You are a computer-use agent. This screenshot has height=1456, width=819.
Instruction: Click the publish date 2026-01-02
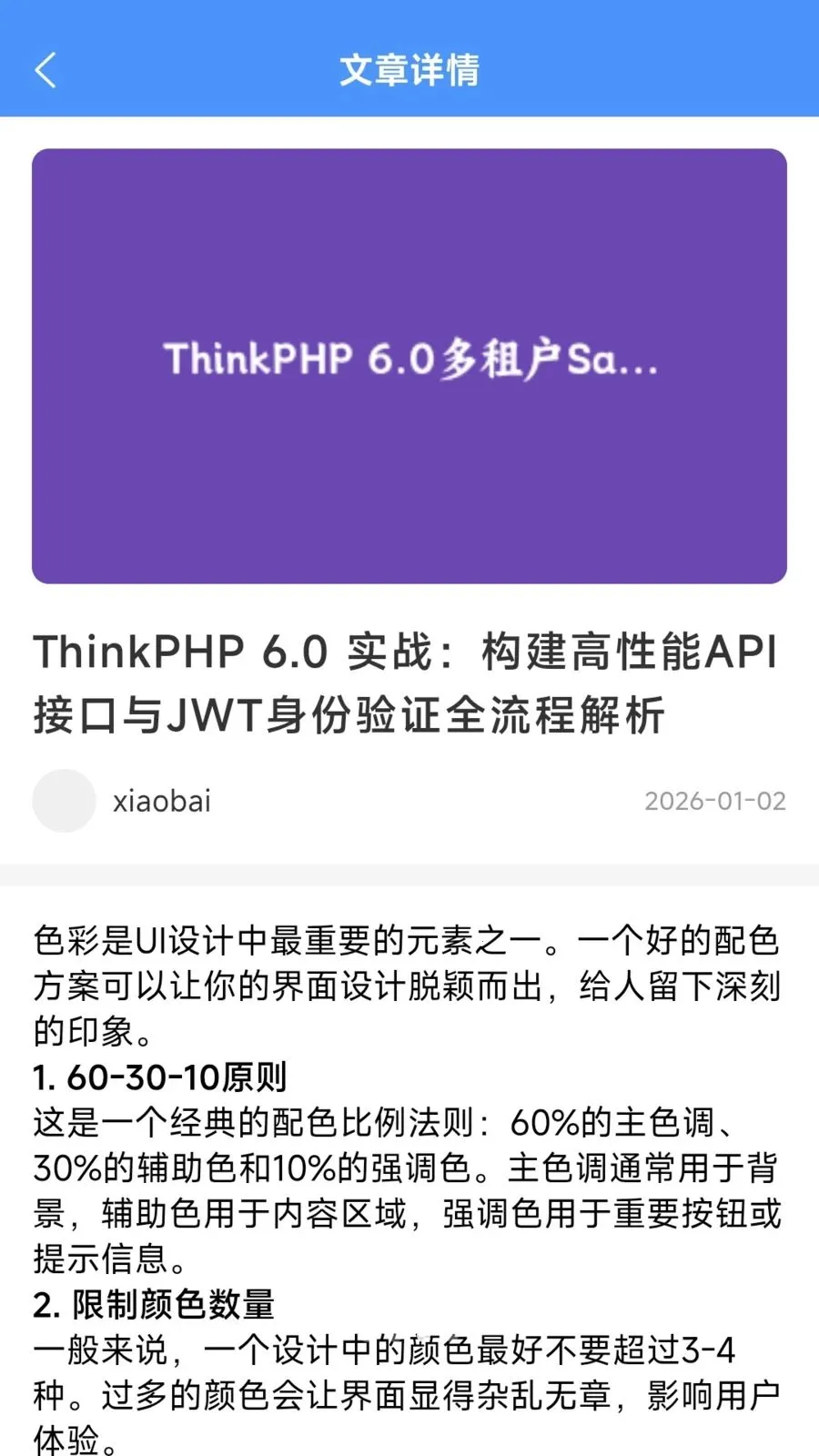714,801
